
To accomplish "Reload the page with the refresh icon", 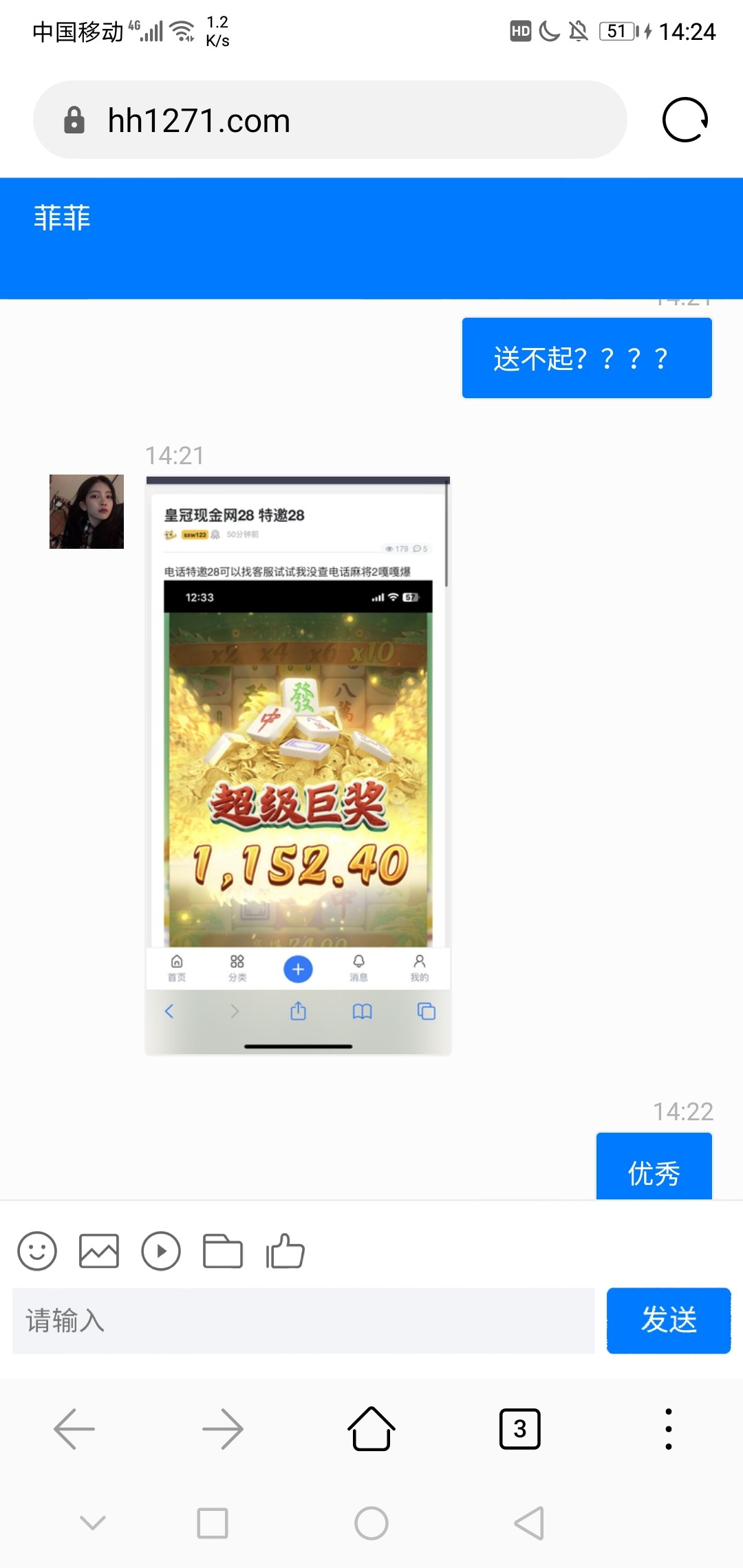I will click(x=685, y=120).
